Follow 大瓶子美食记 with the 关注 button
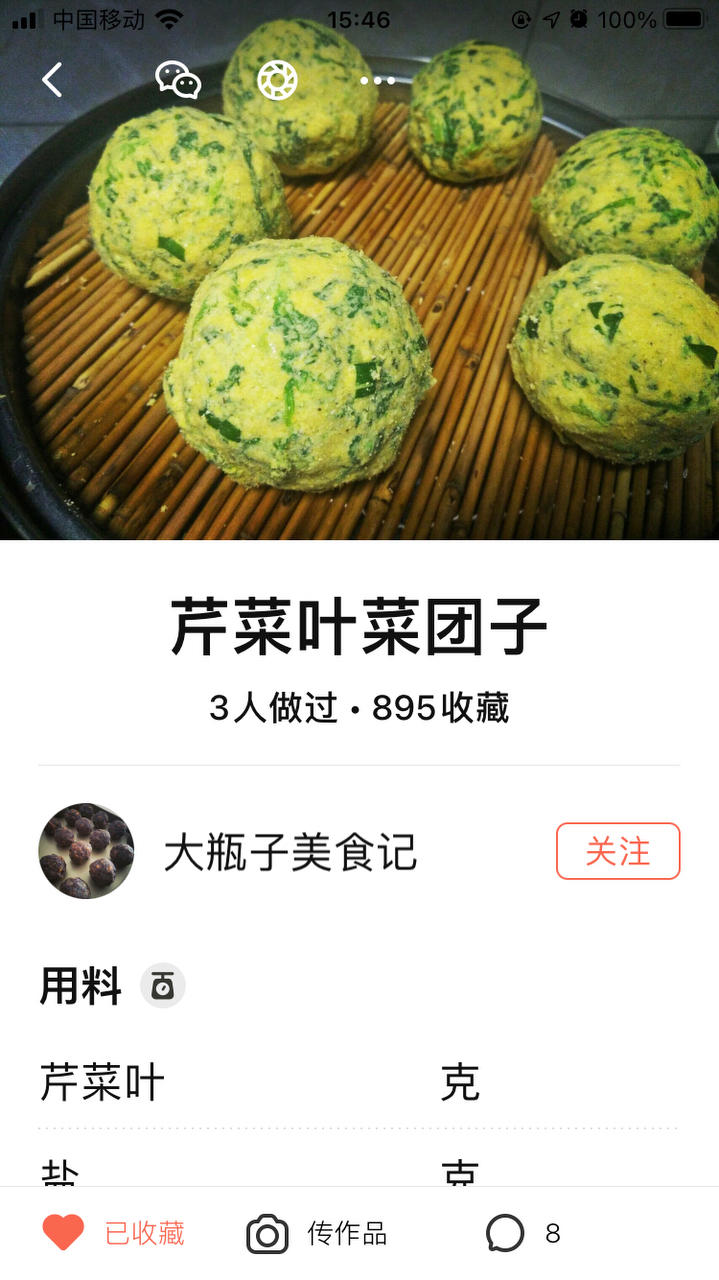The height and width of the screenshot is (1280, 719). coord(617,851)
